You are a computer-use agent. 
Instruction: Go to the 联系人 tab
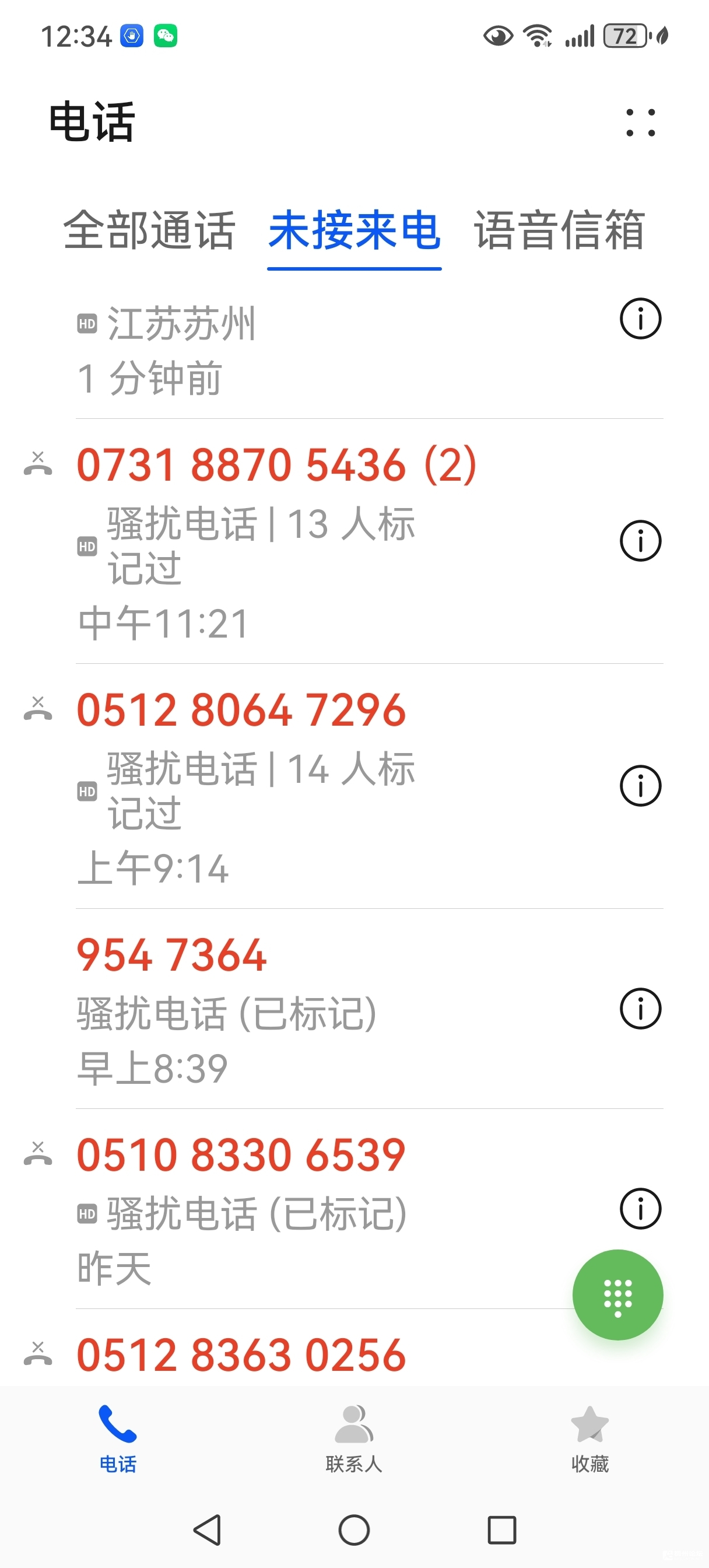(354, 1439)
